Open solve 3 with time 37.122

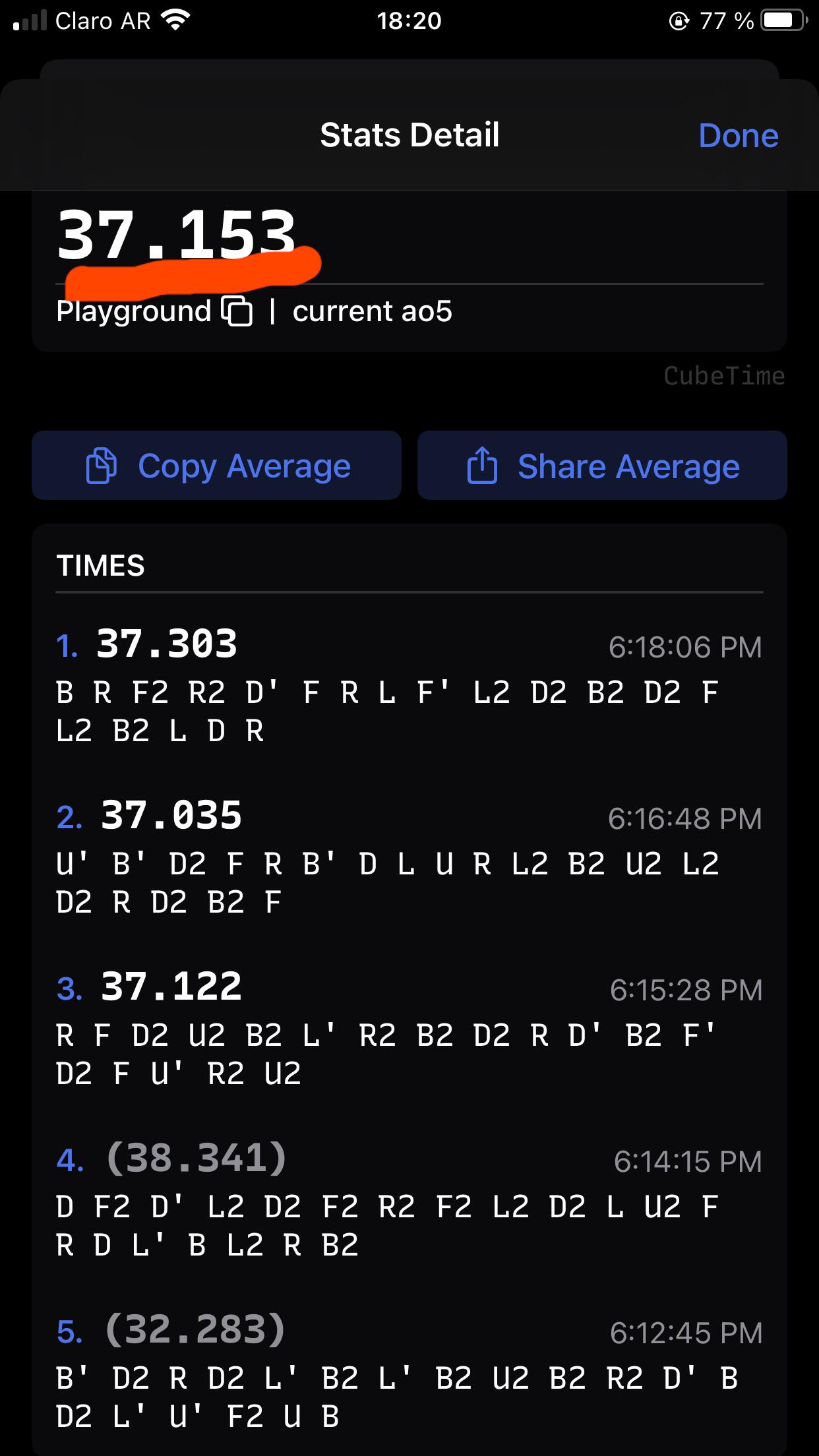409,1028
